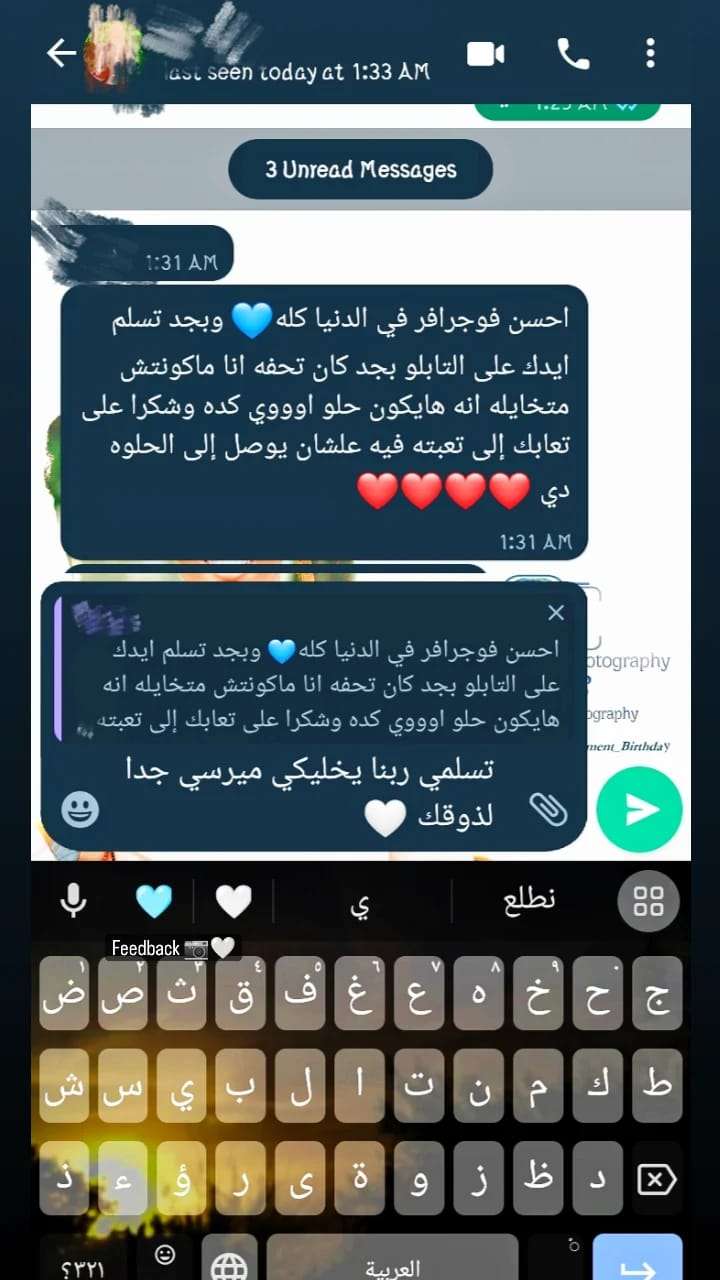This screenshot has width=720, height=1280.
Task: Choose the suggested word نطلع
Action: (528, 901)
